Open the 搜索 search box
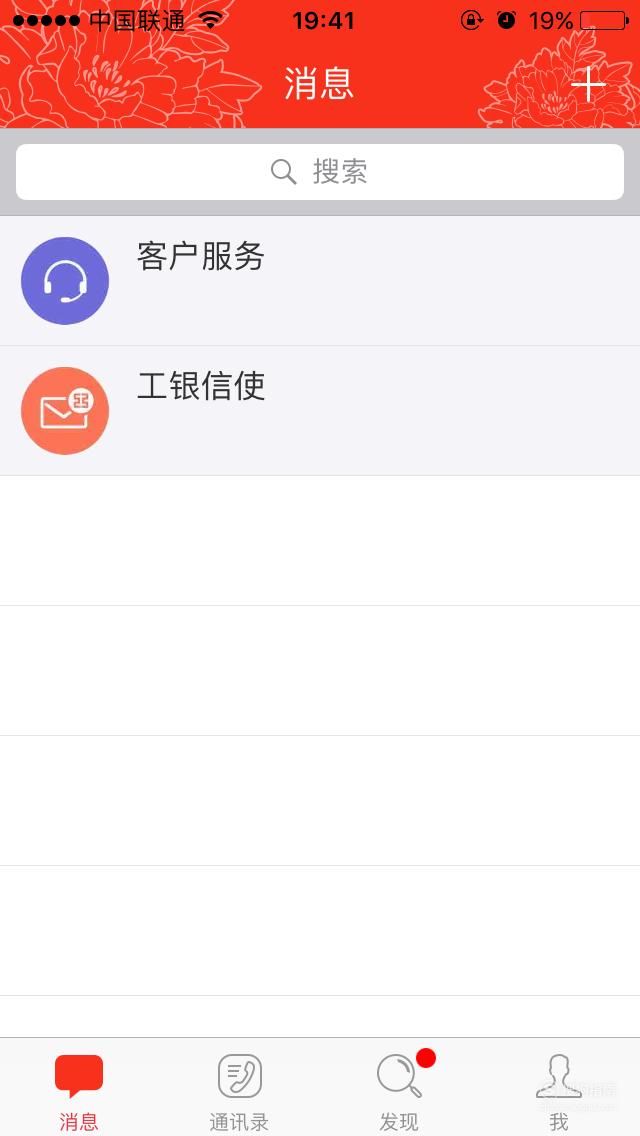The width and height of the screenshot is (640, 1136). pos(320,172)
